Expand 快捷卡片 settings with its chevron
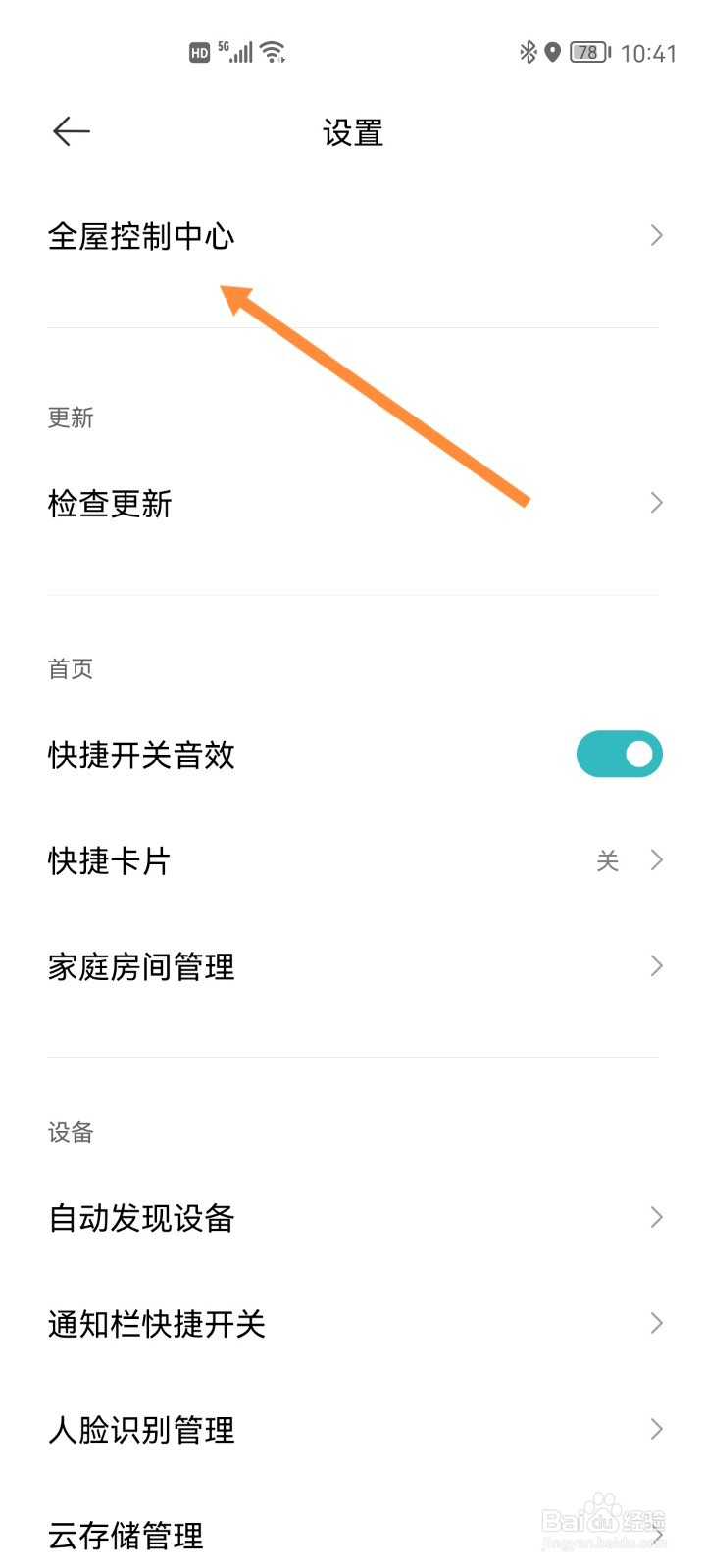Image resolution: width=706 pixels, height=1568 pixels. pos(655,860)
